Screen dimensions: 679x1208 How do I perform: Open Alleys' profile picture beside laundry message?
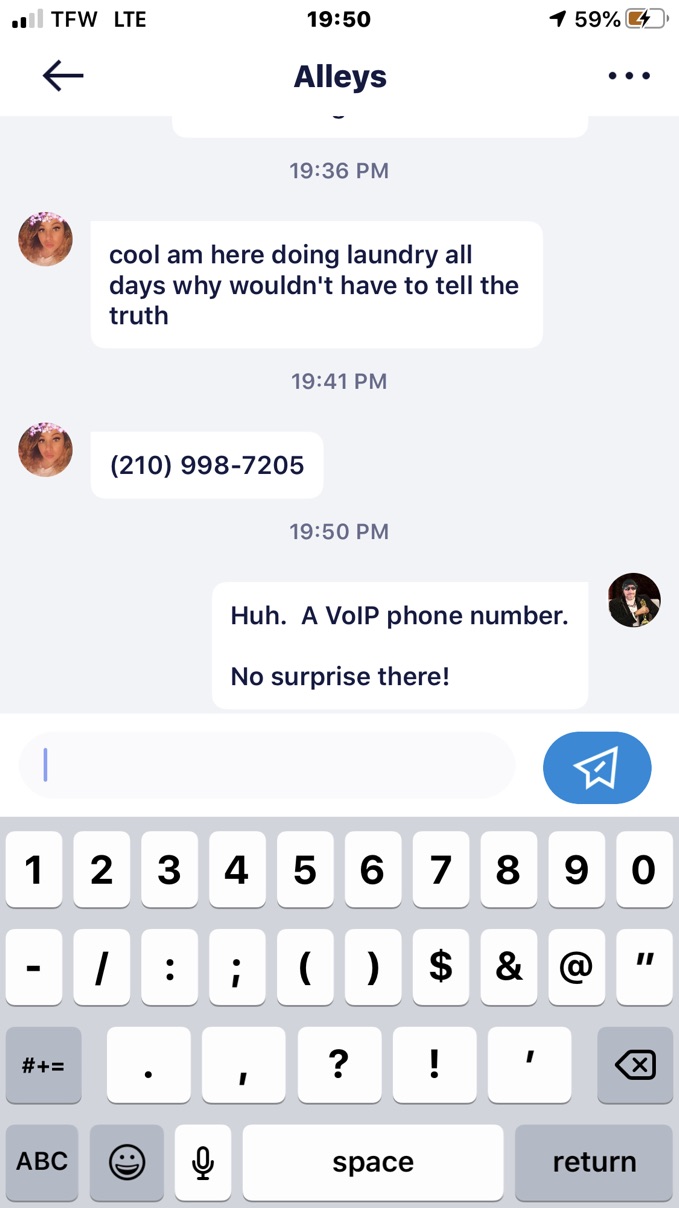46,239
